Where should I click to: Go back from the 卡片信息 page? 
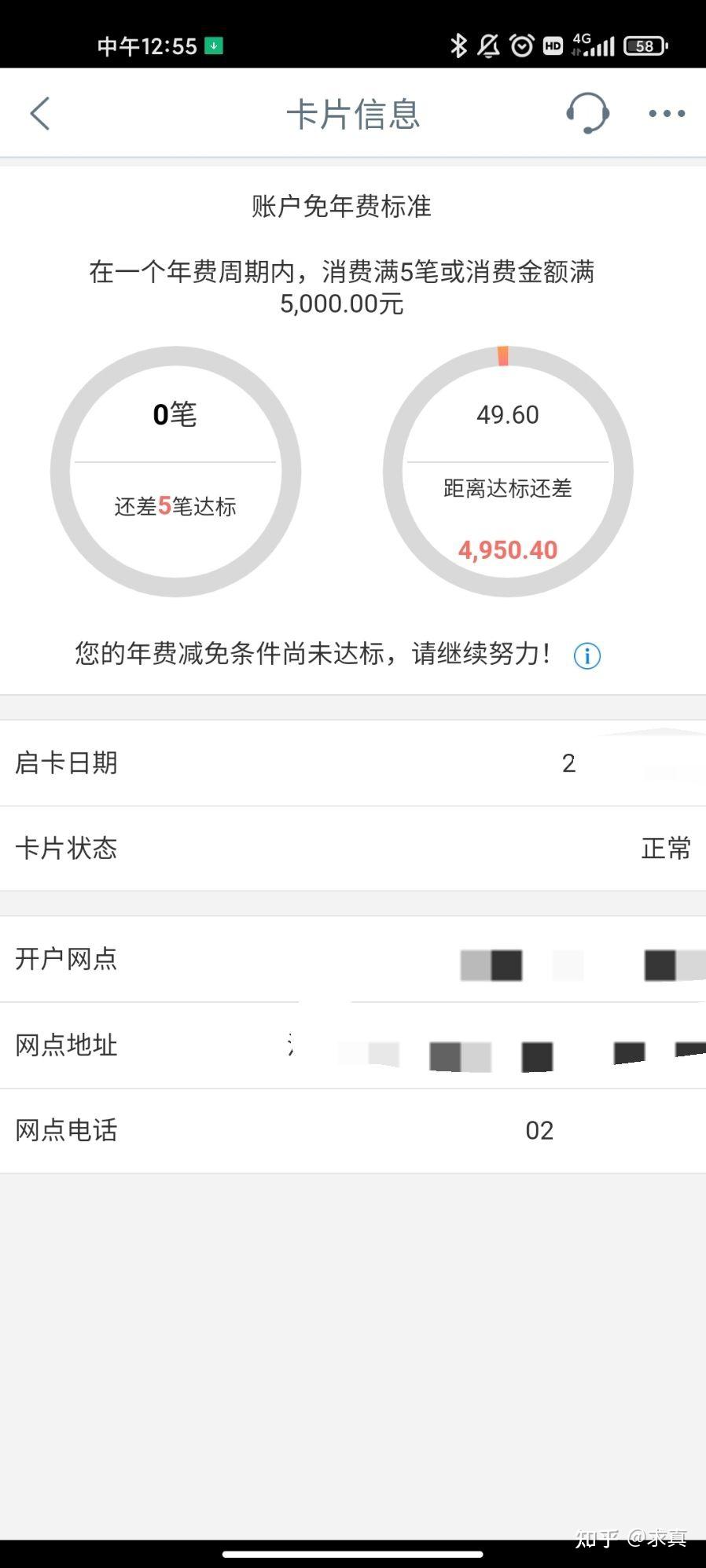coord(40,114)
